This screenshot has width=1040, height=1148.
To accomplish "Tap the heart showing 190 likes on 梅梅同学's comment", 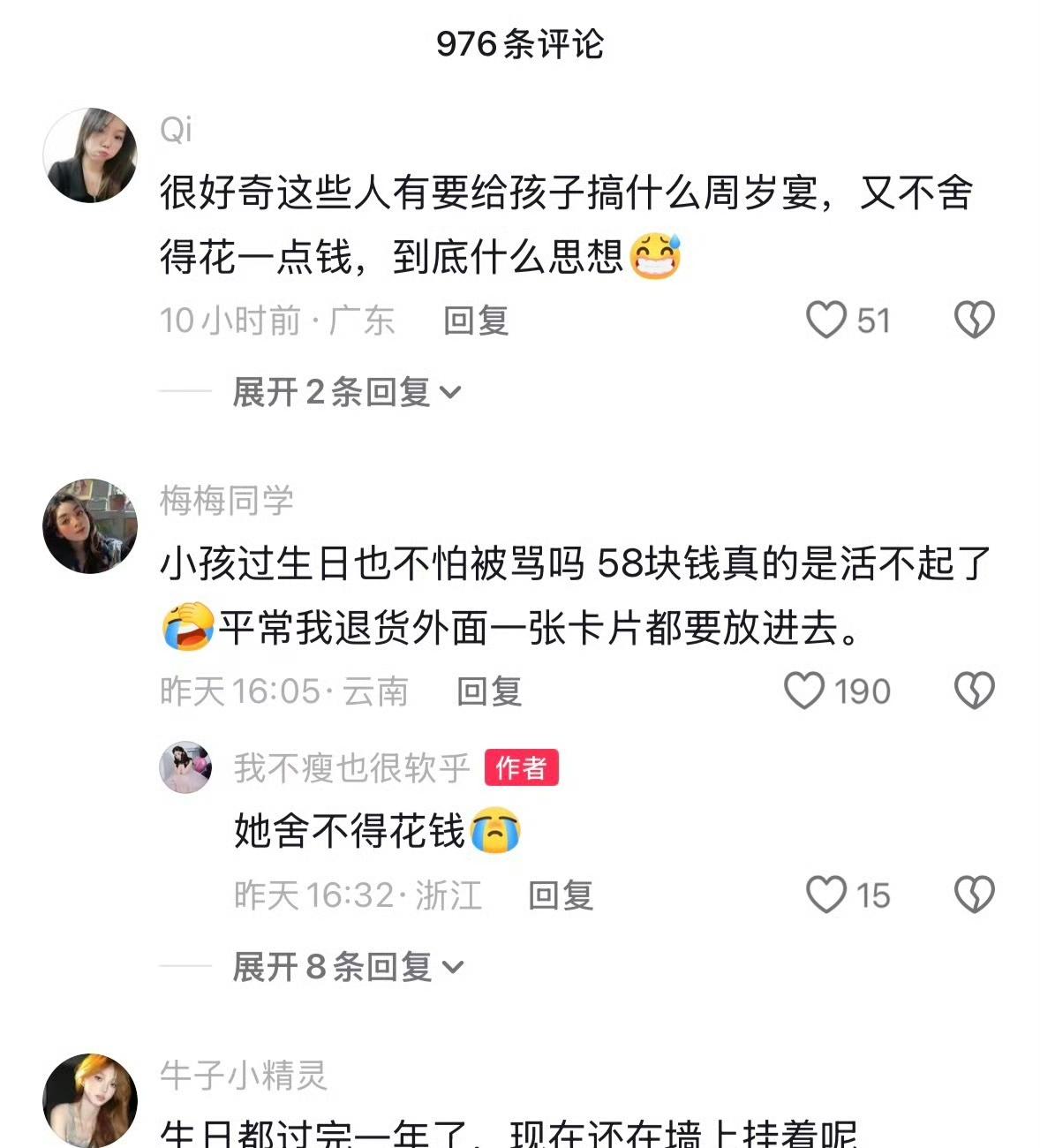I will [x=806, y=691].
